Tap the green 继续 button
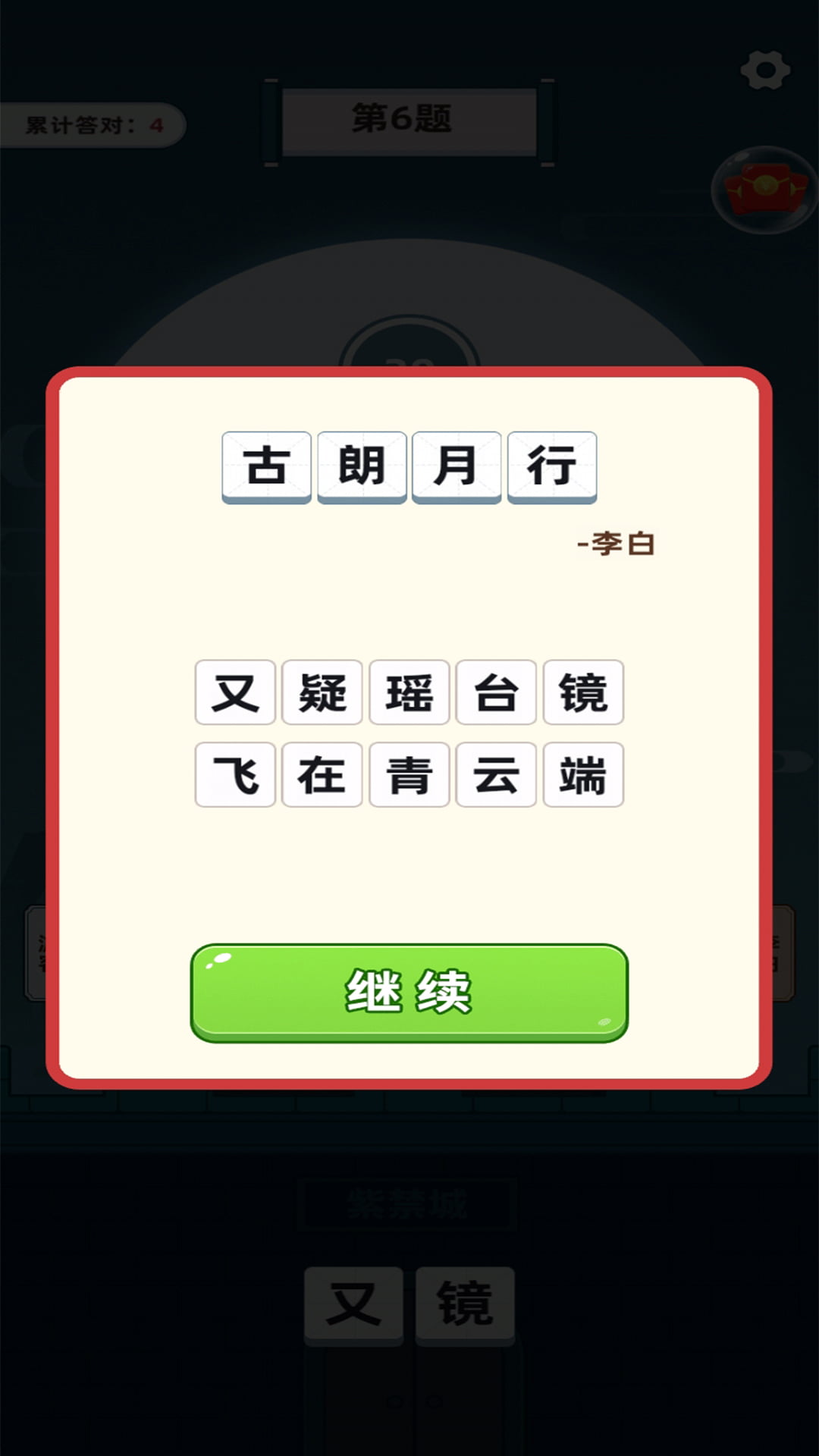This screenshot has height=1456, width=819. [x=409, y=992]
